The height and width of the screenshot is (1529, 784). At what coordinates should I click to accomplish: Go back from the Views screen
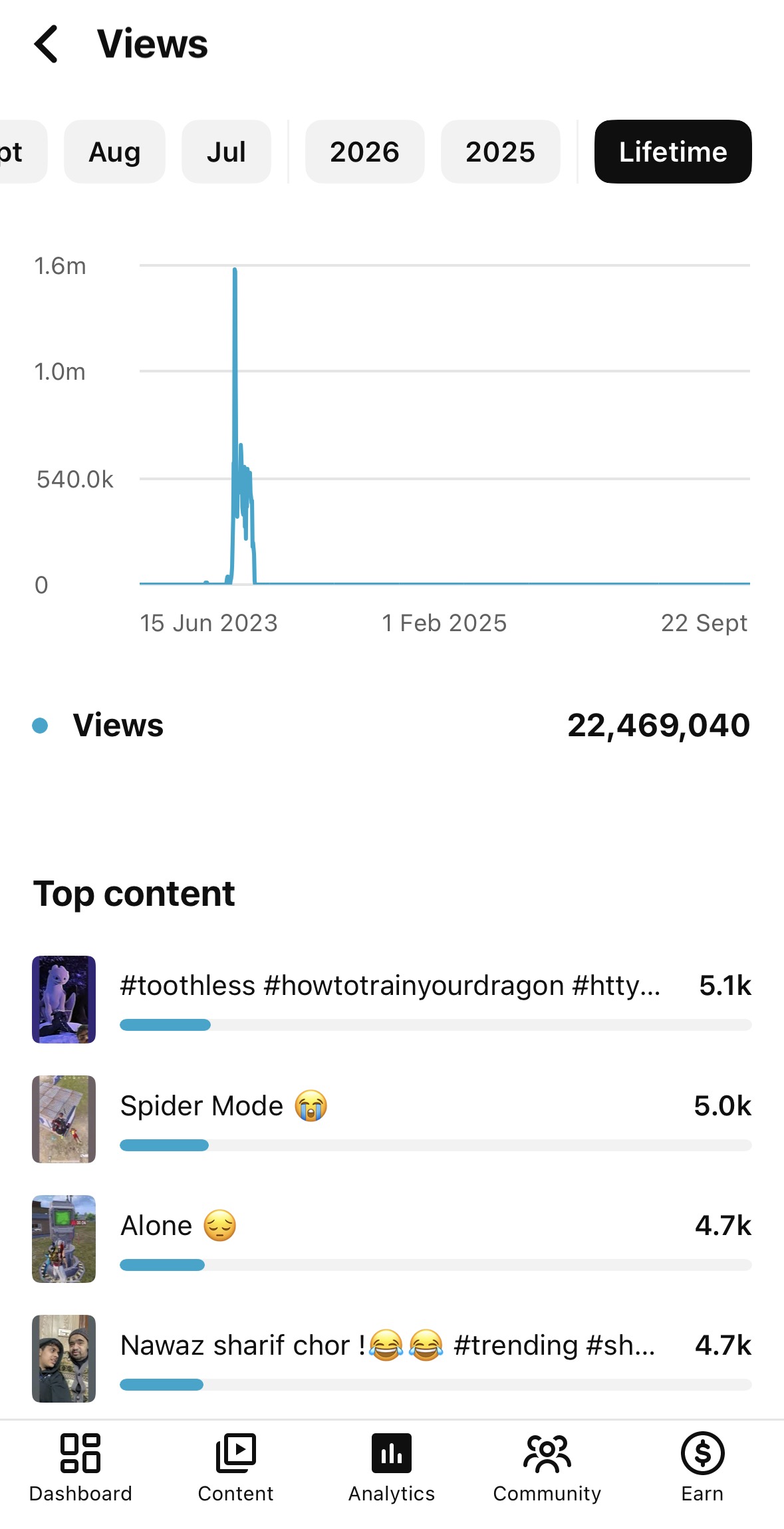click(x=47, y=44)
